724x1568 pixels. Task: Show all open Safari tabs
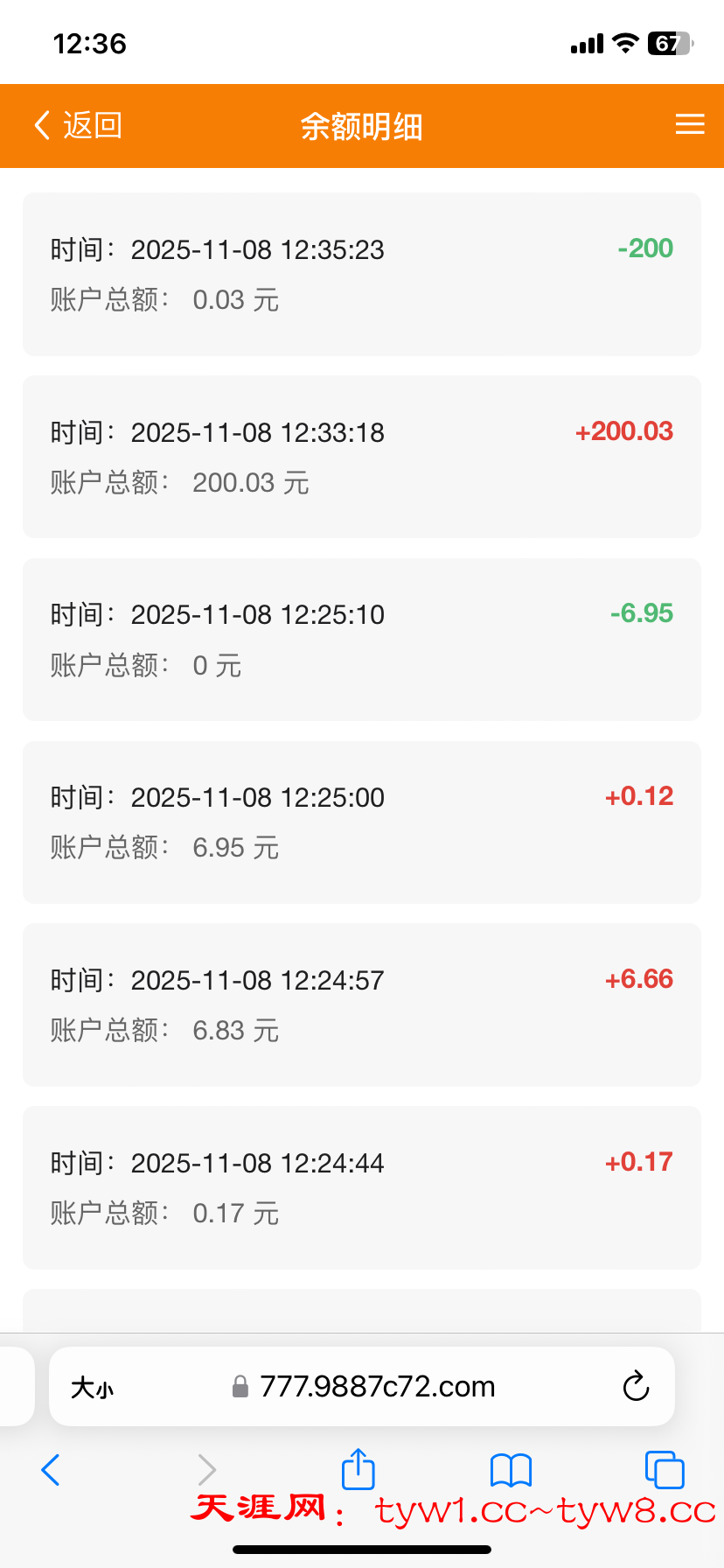[664, 1470]
